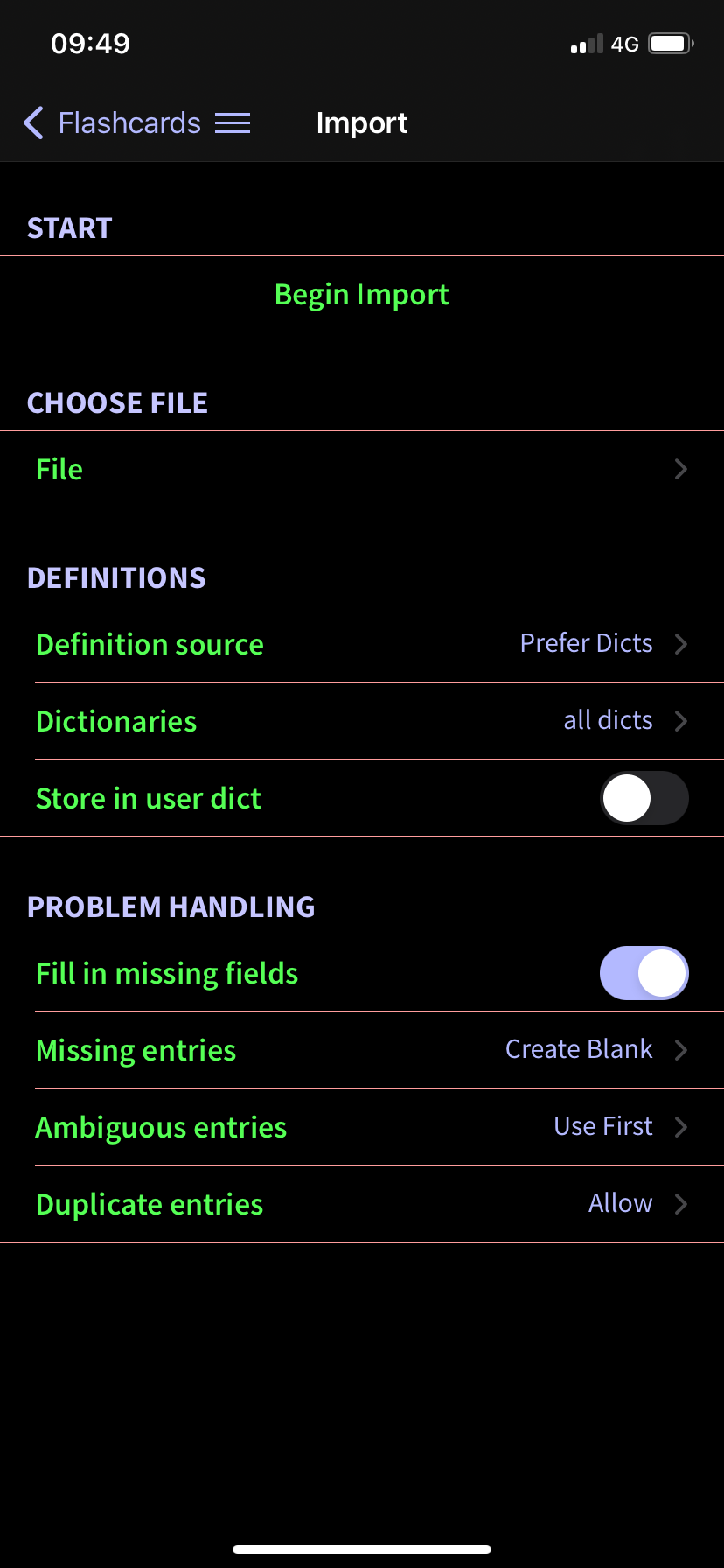Open Ambiguous entries options
Screen dimensions: 724x1568
[362, 1127]
